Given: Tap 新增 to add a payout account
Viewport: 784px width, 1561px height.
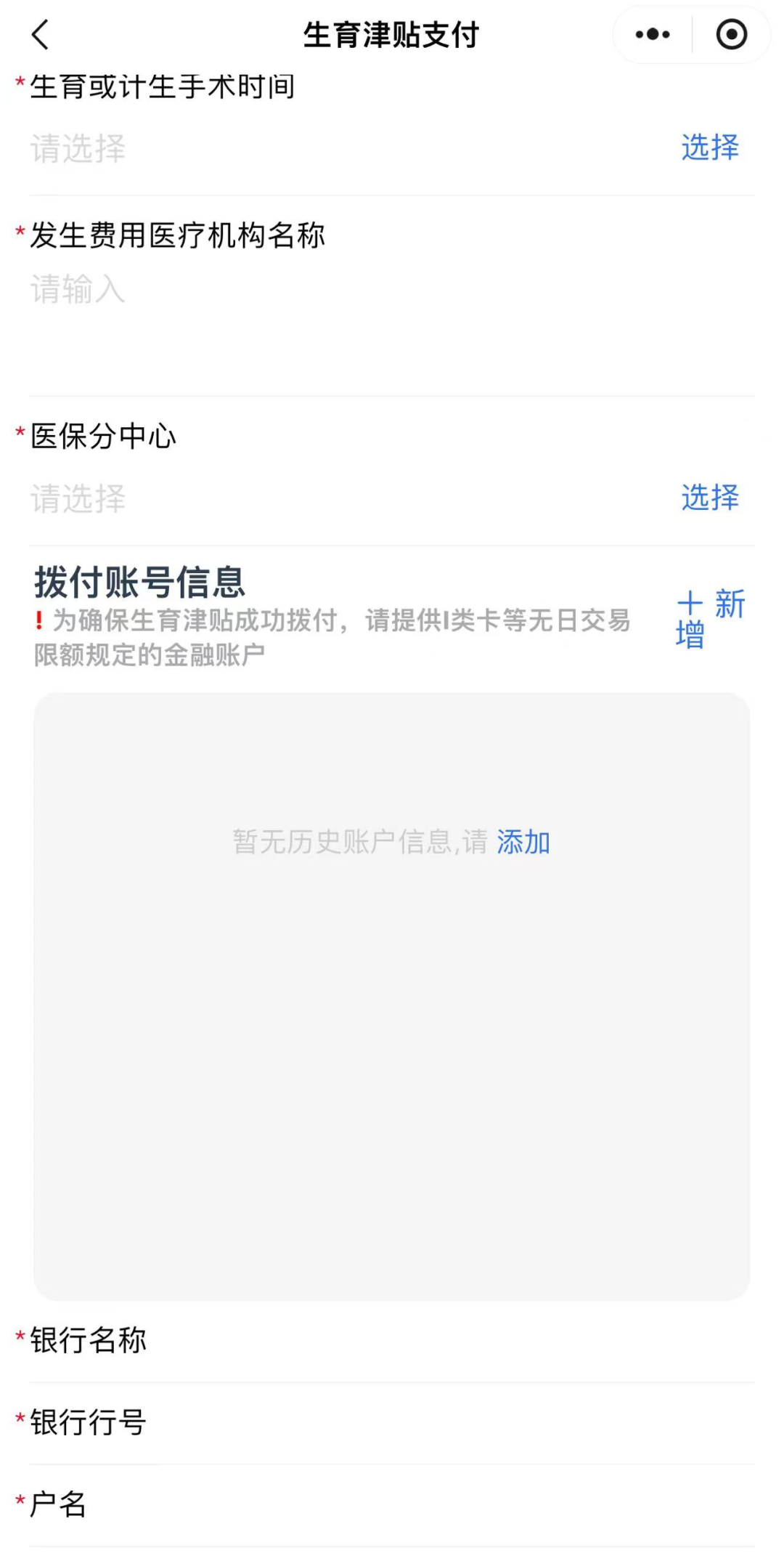Looking at the screenshot, I should pos(710,619).
